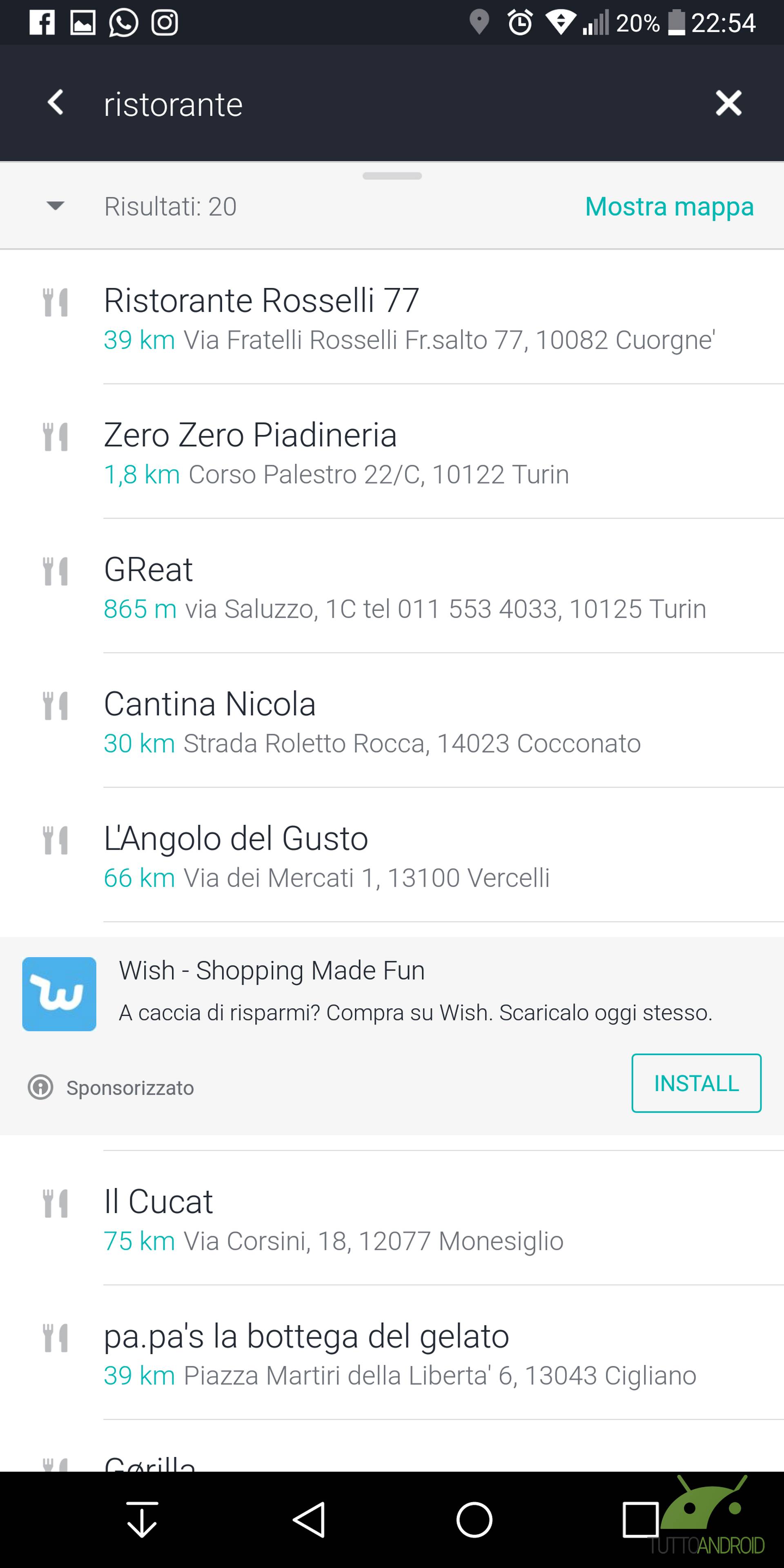Screen dimensions: 784x1568
Task: Choose Cantina Nicola in Cocconato
Action: 392,721
